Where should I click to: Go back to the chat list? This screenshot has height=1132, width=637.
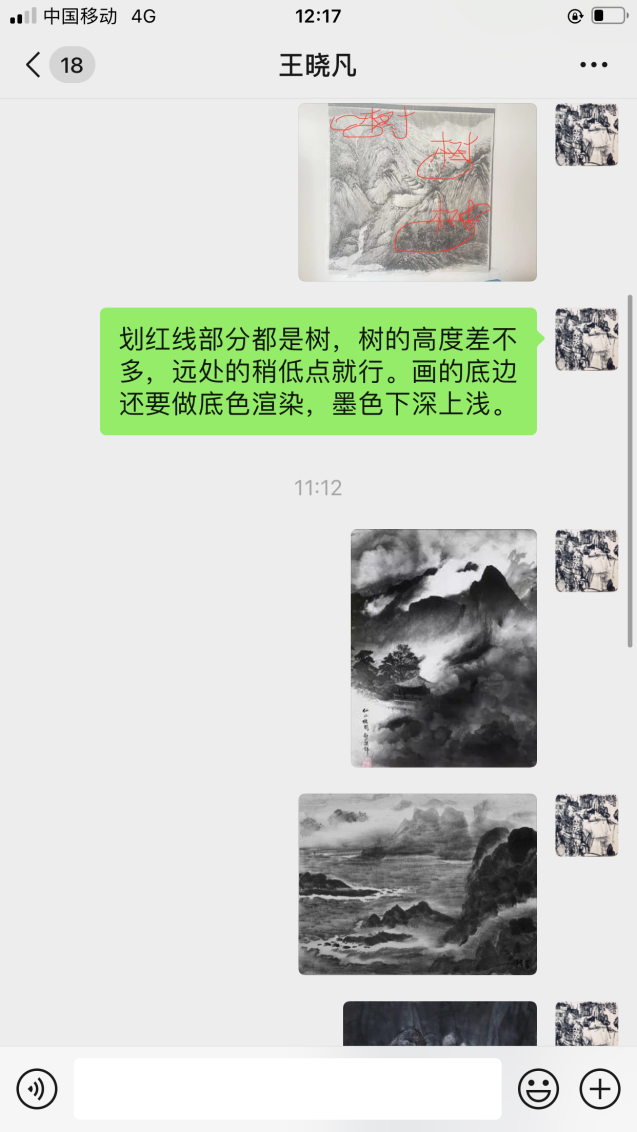tap(36, 66)
